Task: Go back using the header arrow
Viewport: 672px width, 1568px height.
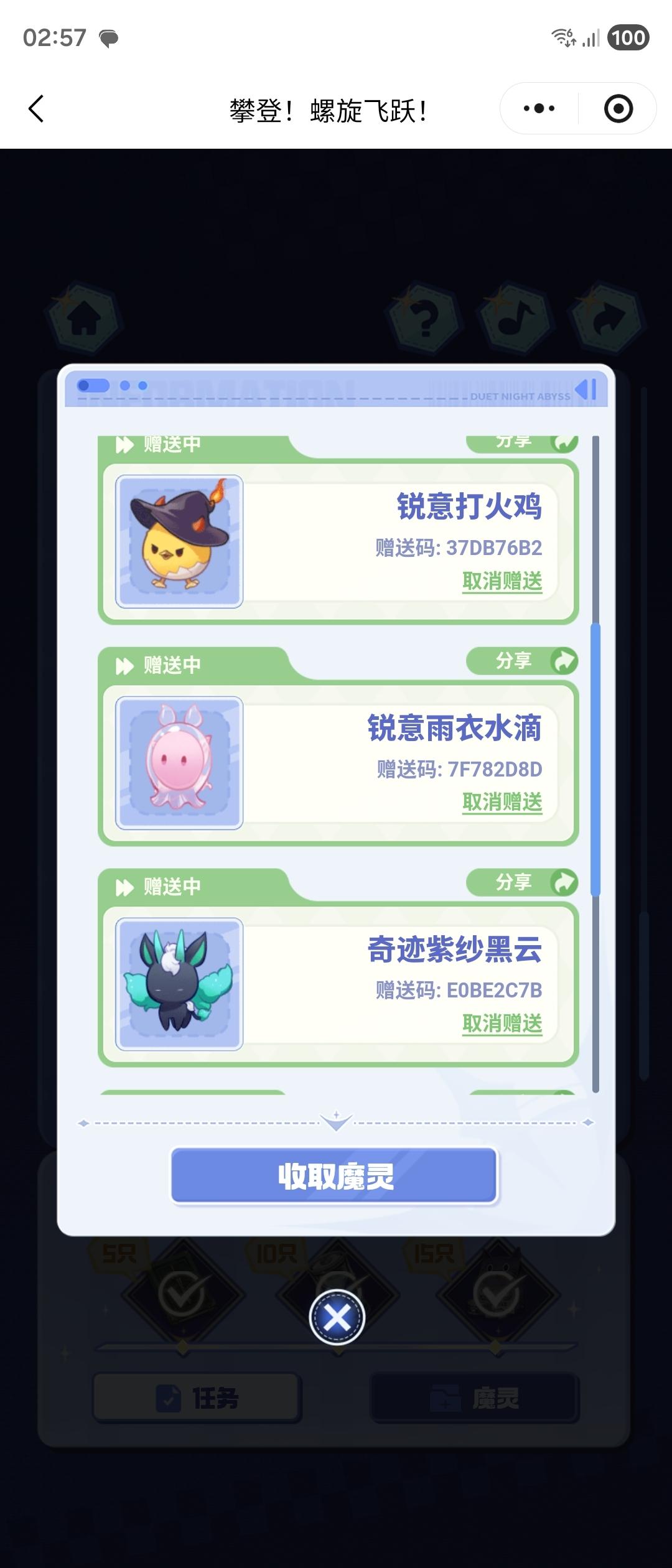Action: (x=36, y=109)
